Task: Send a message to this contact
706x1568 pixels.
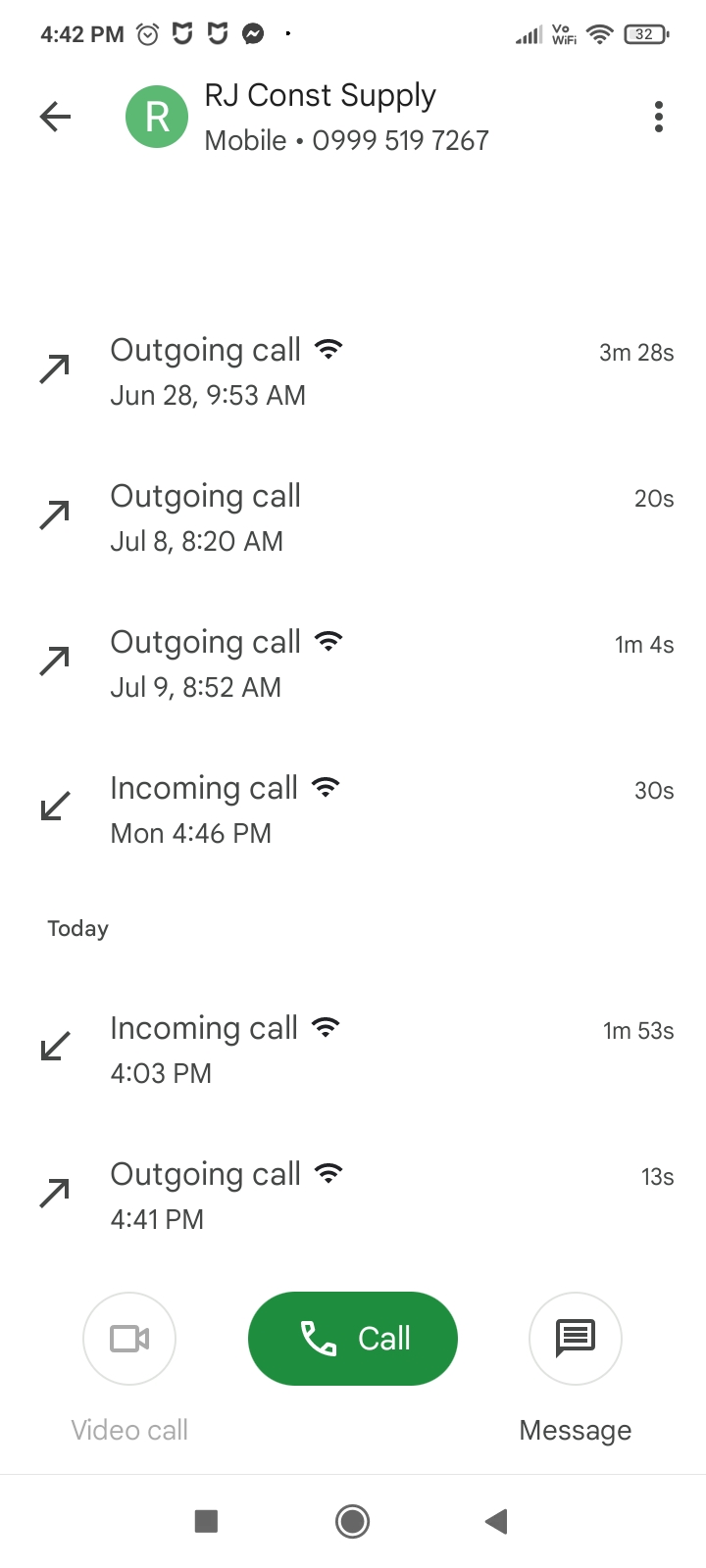Action: (576, 1339)
